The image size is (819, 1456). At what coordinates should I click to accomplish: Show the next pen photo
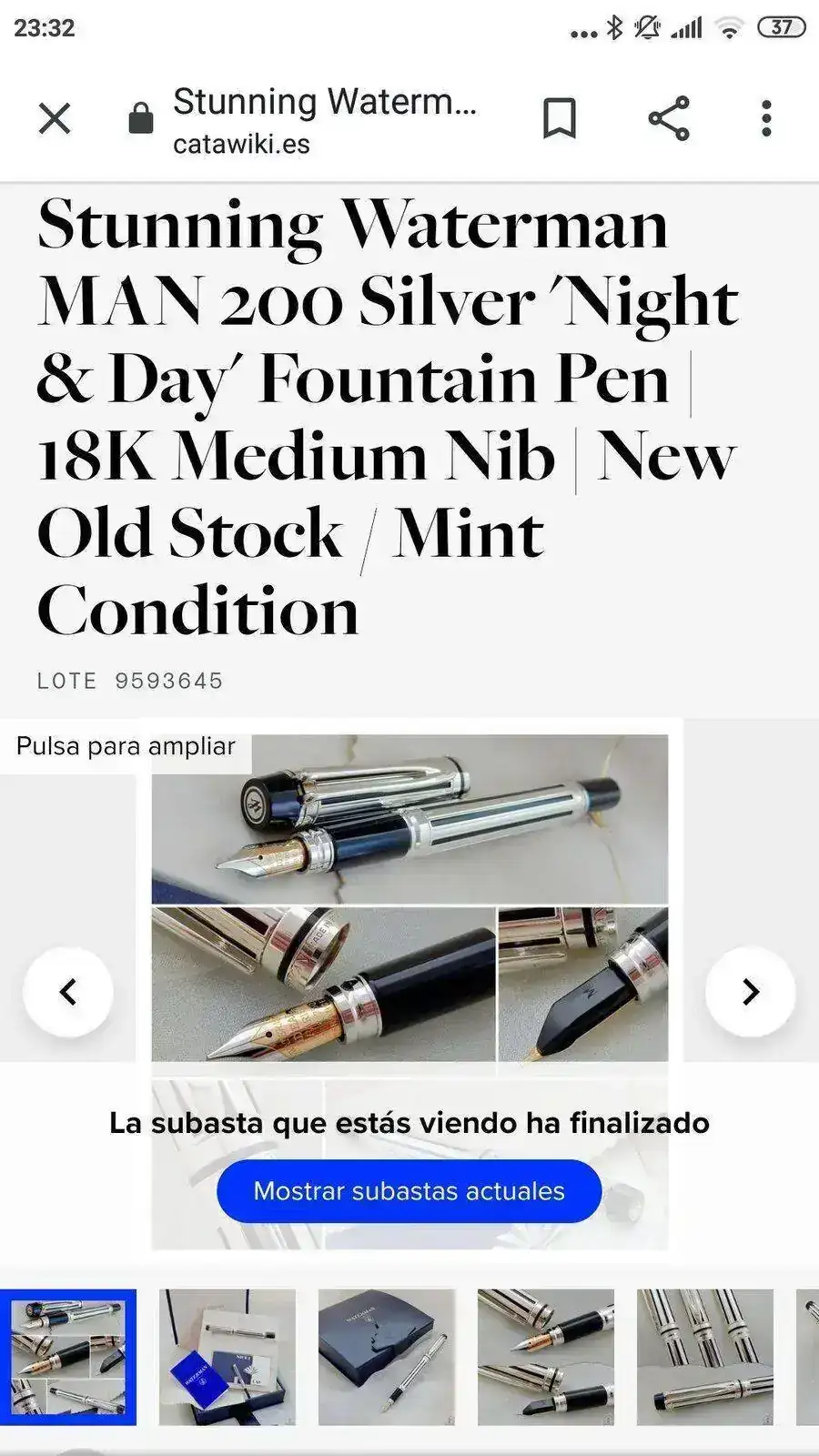[750, 991]
